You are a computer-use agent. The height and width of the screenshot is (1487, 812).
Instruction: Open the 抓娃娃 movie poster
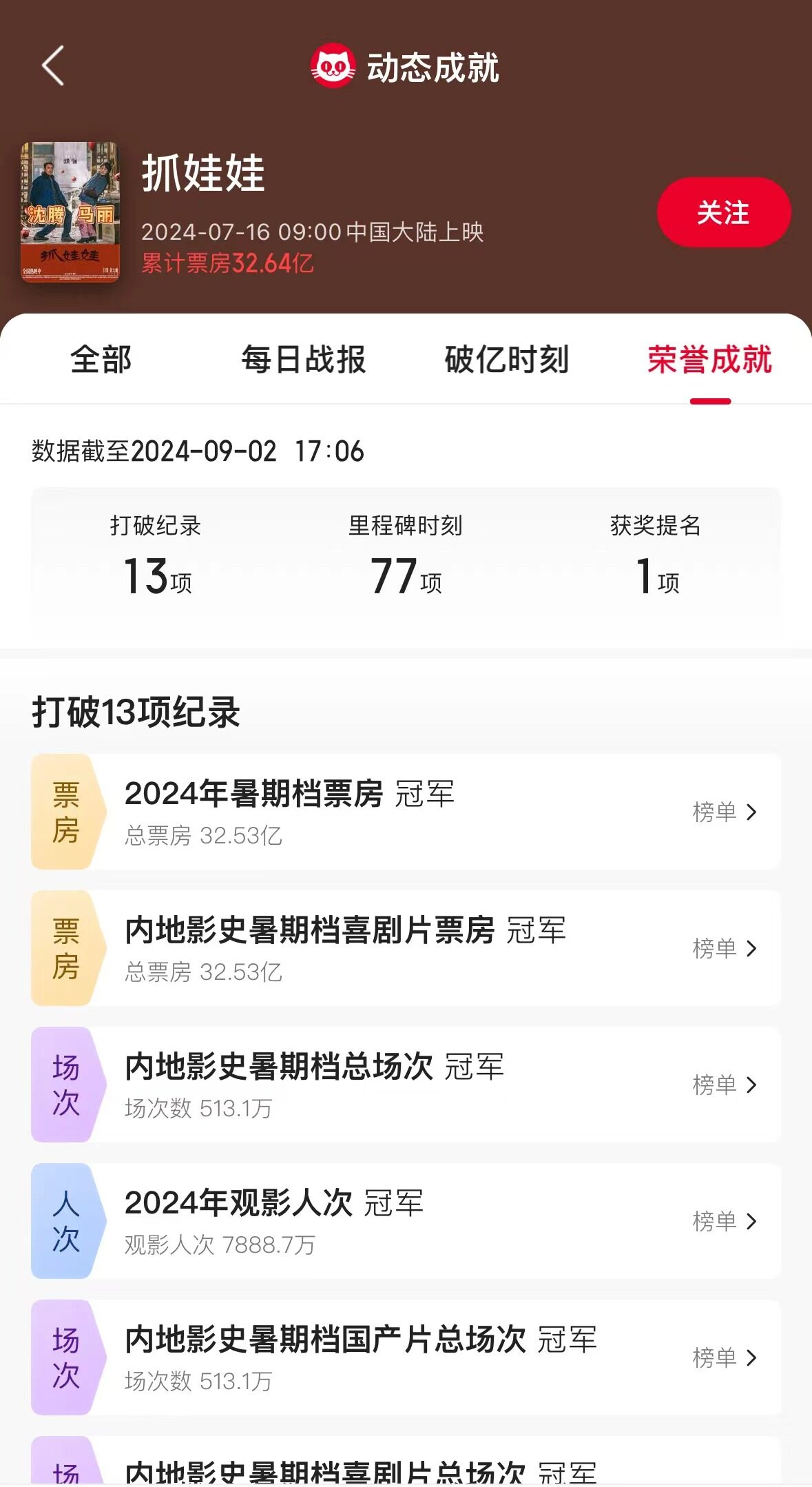pos(70,212)
